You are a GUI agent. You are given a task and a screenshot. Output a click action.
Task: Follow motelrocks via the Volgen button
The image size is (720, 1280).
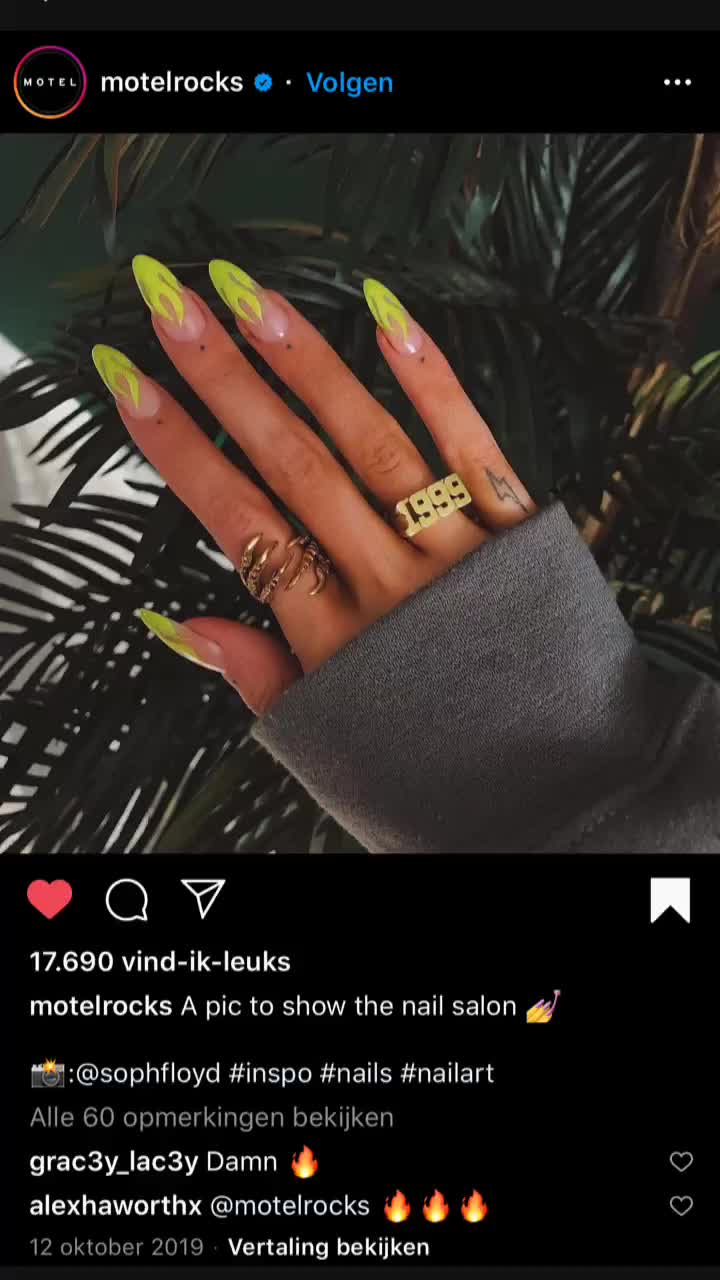click(349, 82)
